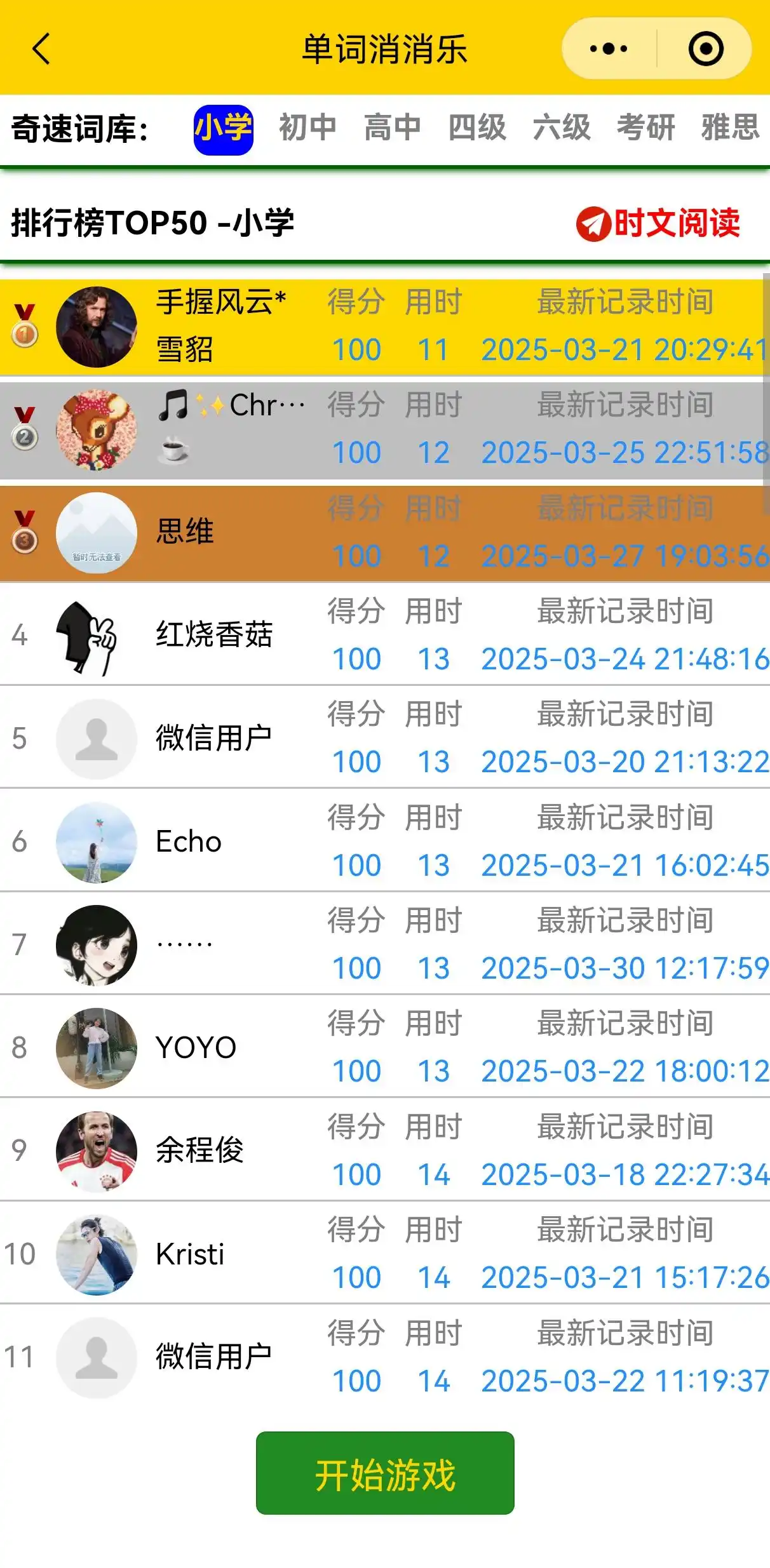Tap the 开始游戏 button to start
Viewport: 770px width, 1568px height.
click(x=385, y=1473)
